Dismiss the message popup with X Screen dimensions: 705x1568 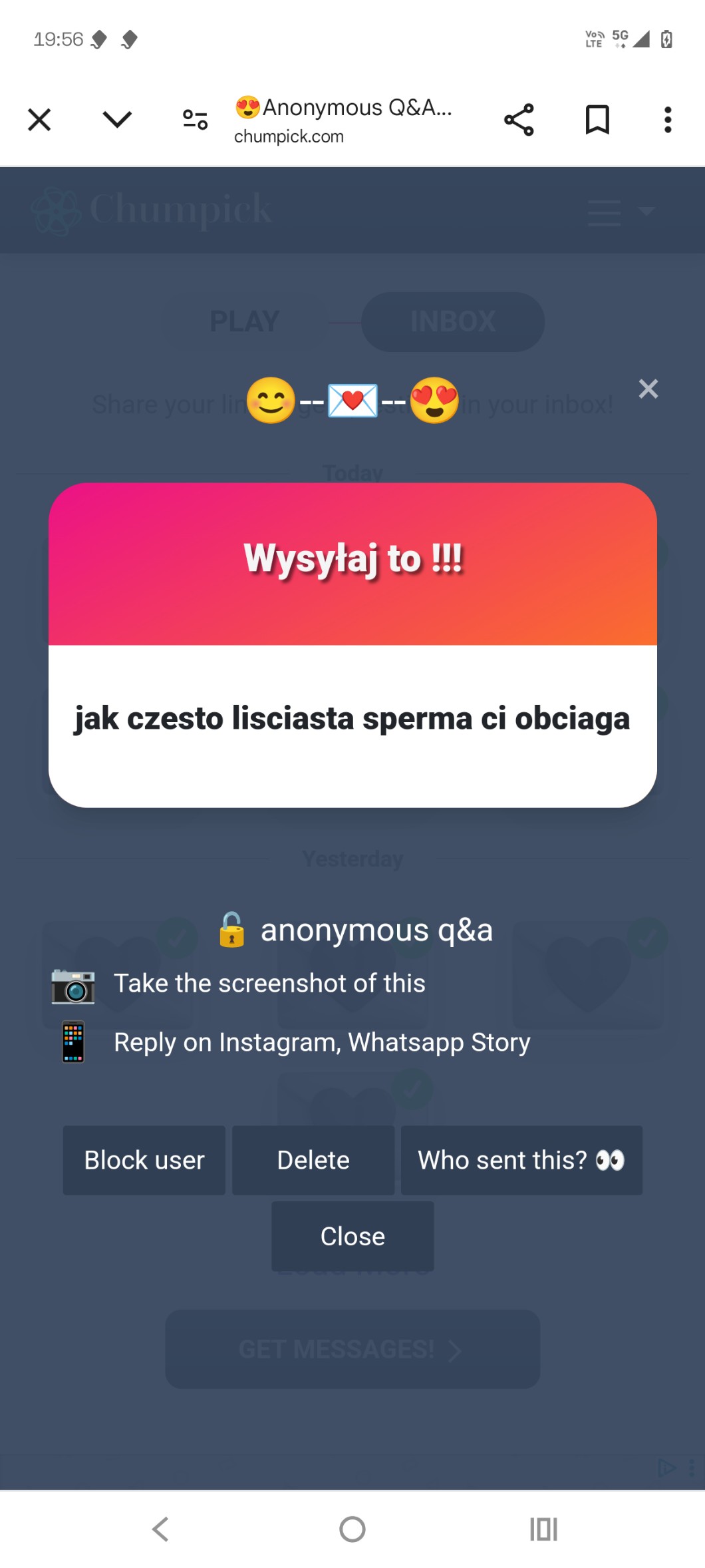pos(648,389)
